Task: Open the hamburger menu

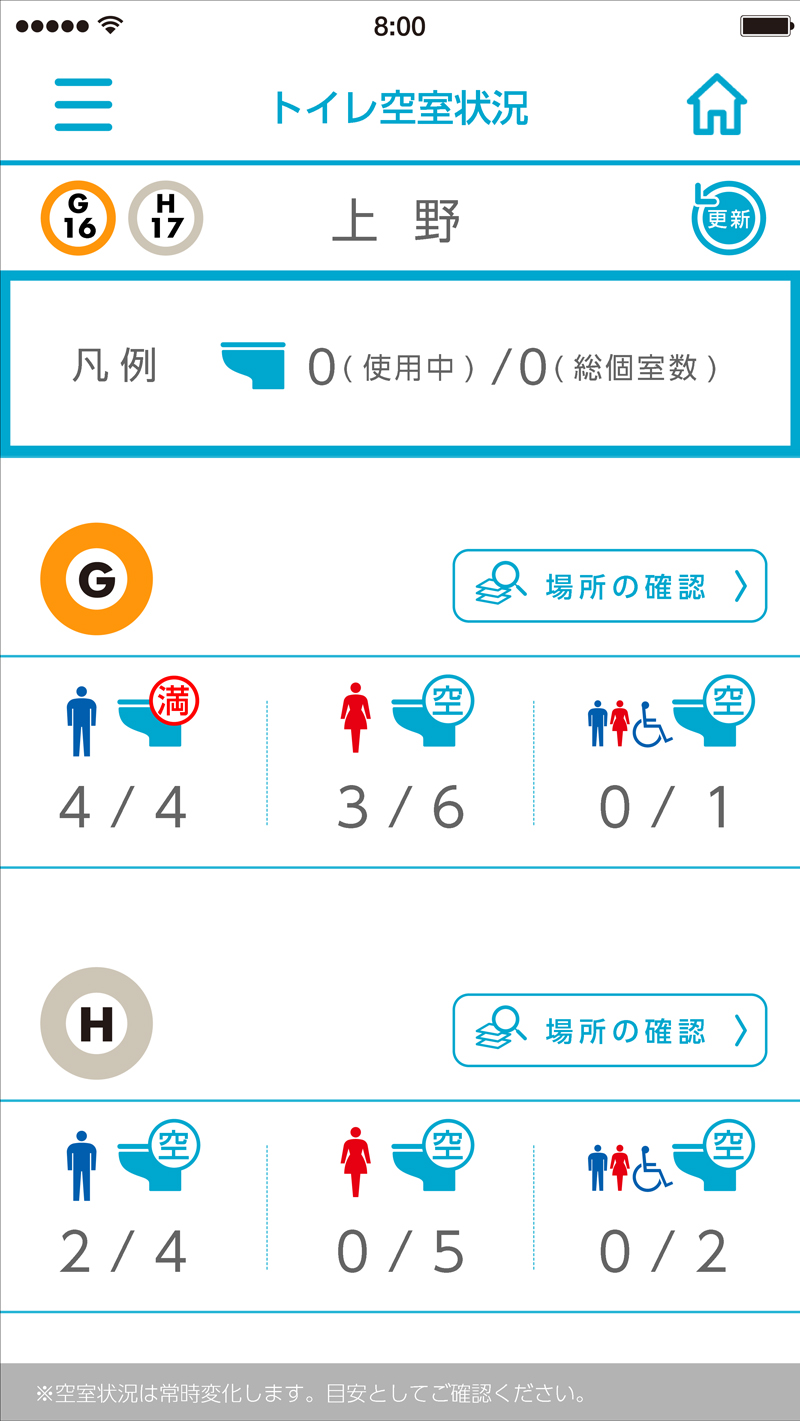Action: 83,105
